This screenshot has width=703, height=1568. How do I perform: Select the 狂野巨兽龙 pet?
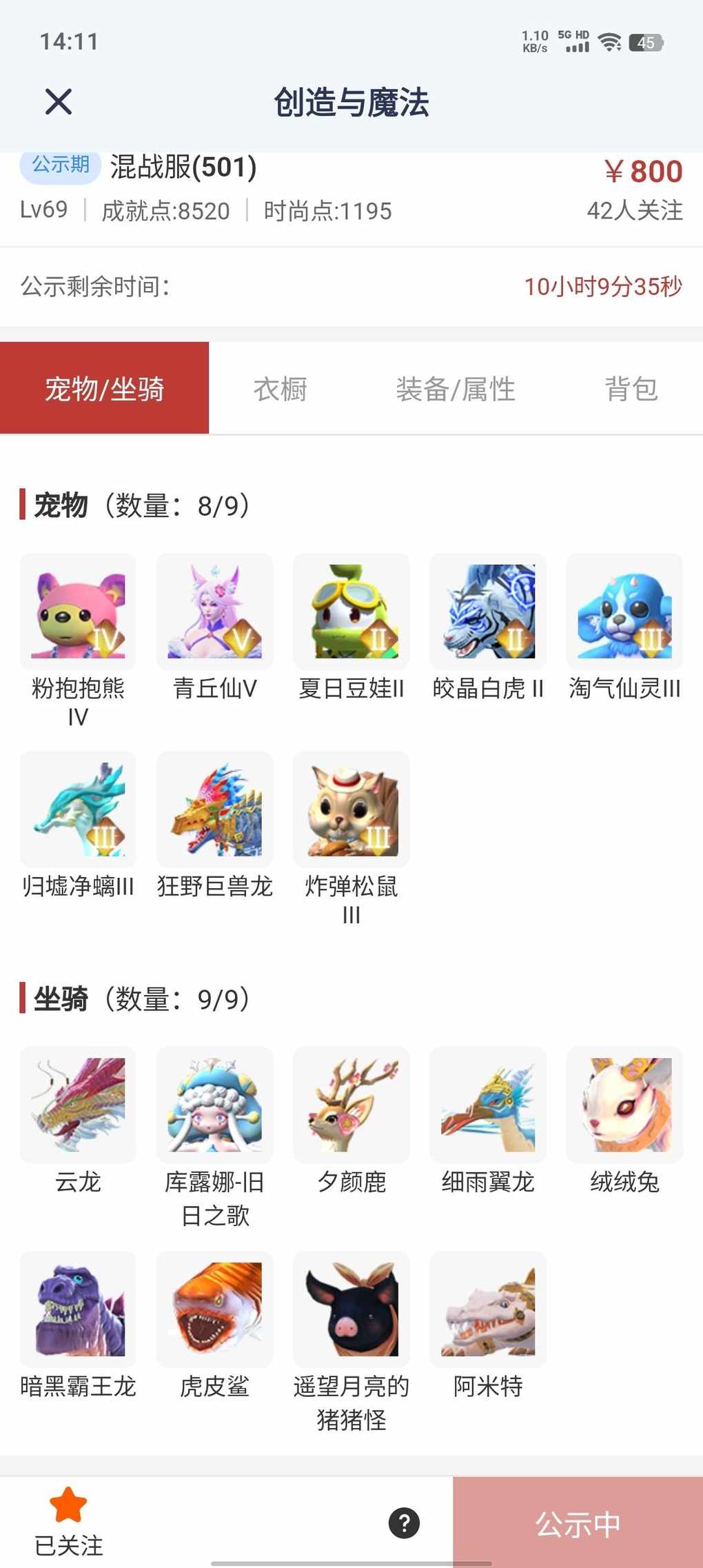click(x=214, y=810)
